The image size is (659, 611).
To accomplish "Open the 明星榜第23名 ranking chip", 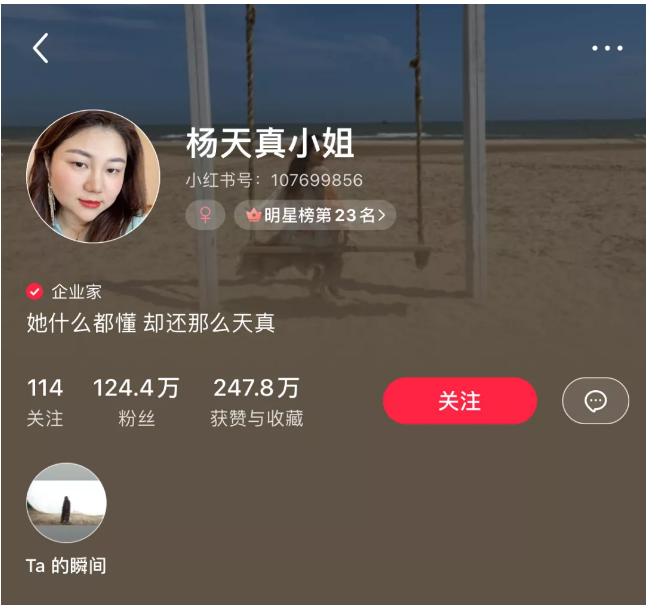I will click(315, 215).
